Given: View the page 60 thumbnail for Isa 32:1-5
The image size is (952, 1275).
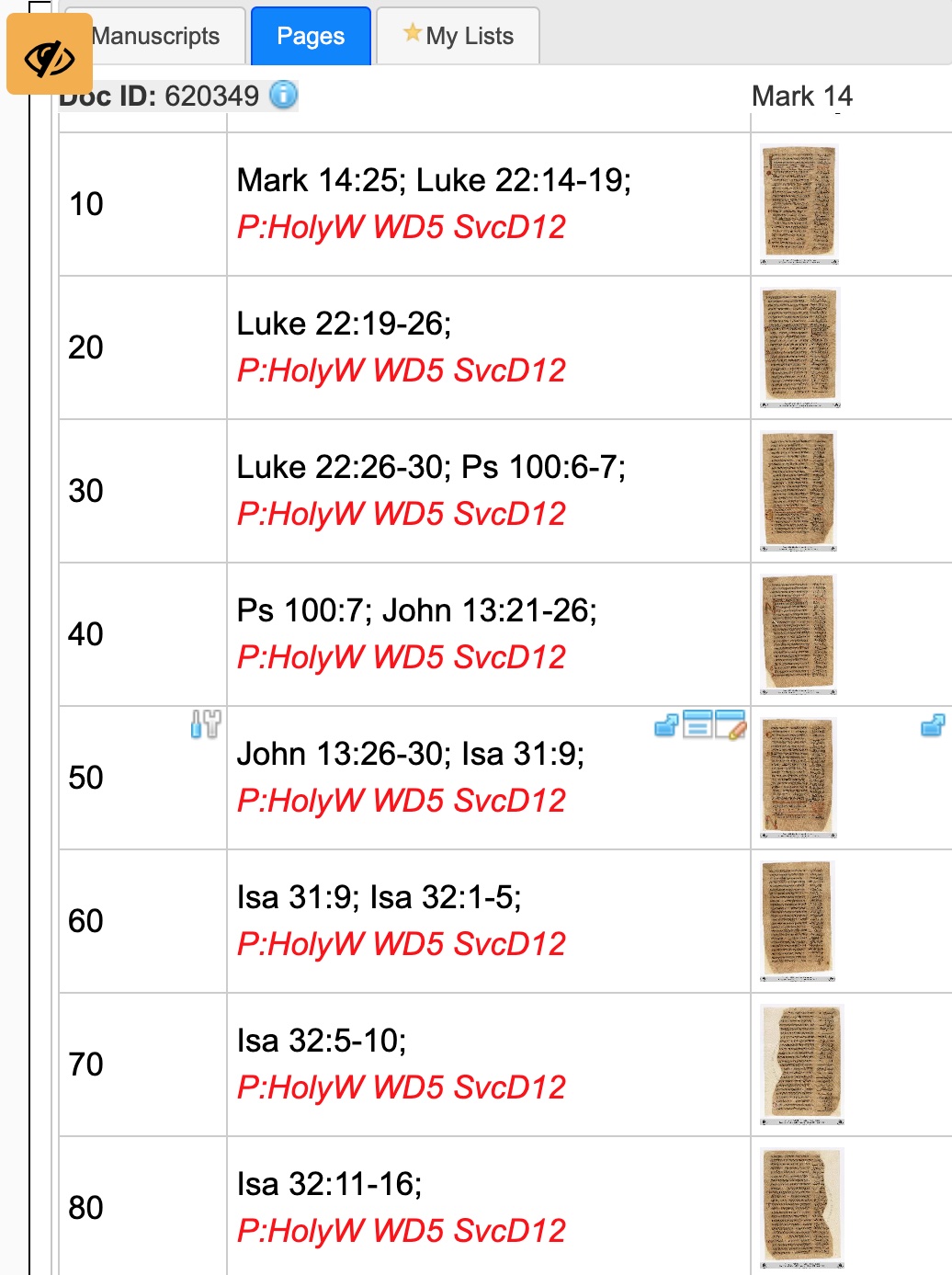Looking at the screenshot, I should point(798,921).
